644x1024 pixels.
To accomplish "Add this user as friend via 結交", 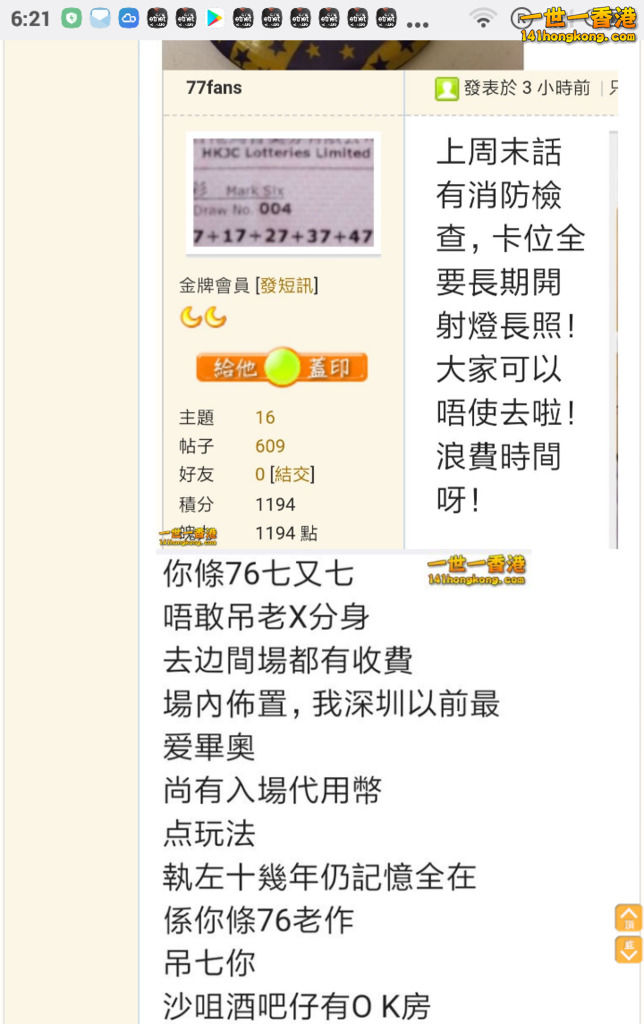I will pos(292,474).
